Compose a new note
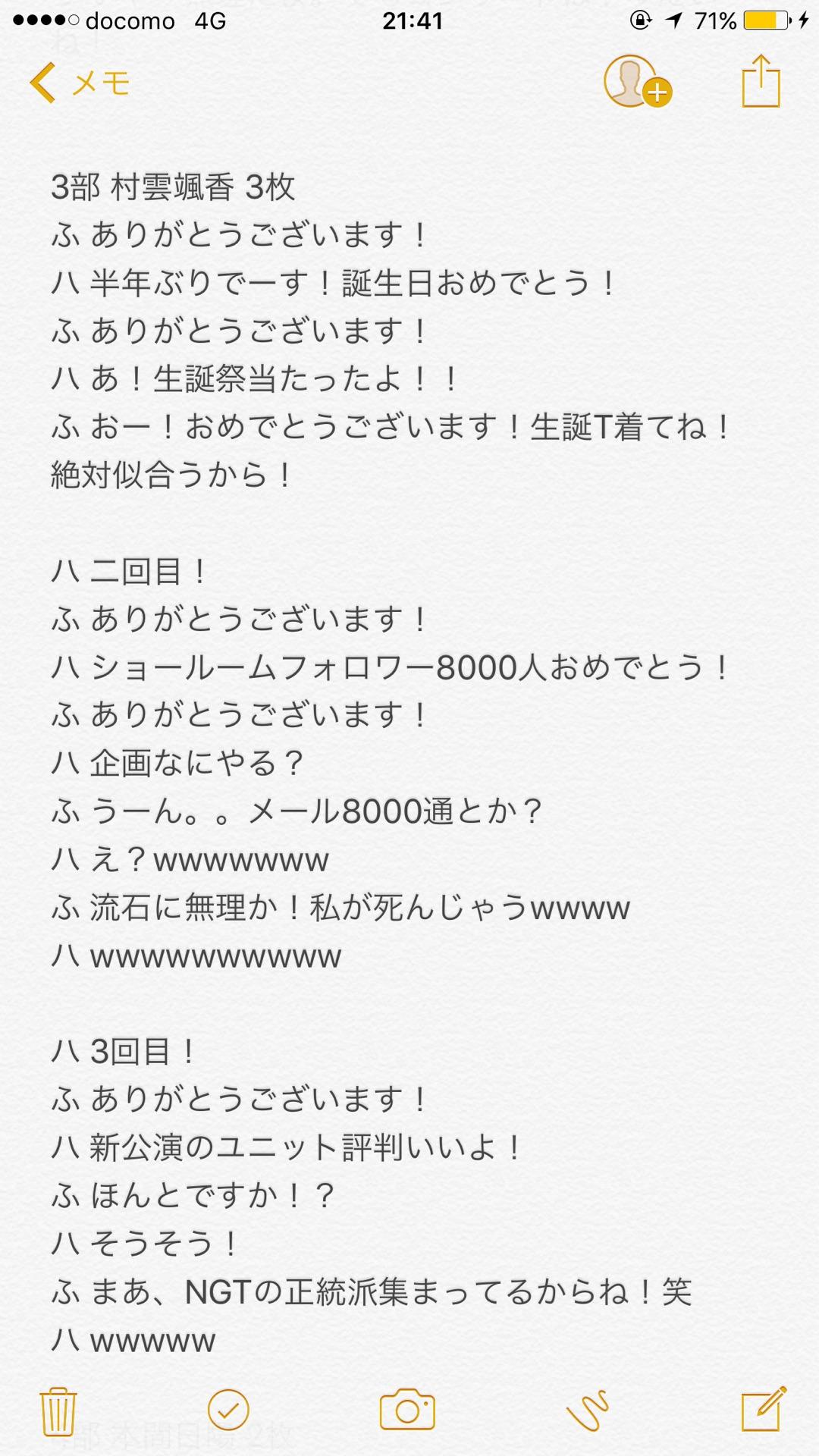This screenshot has height=1456, width=819. click(764, 1410)
